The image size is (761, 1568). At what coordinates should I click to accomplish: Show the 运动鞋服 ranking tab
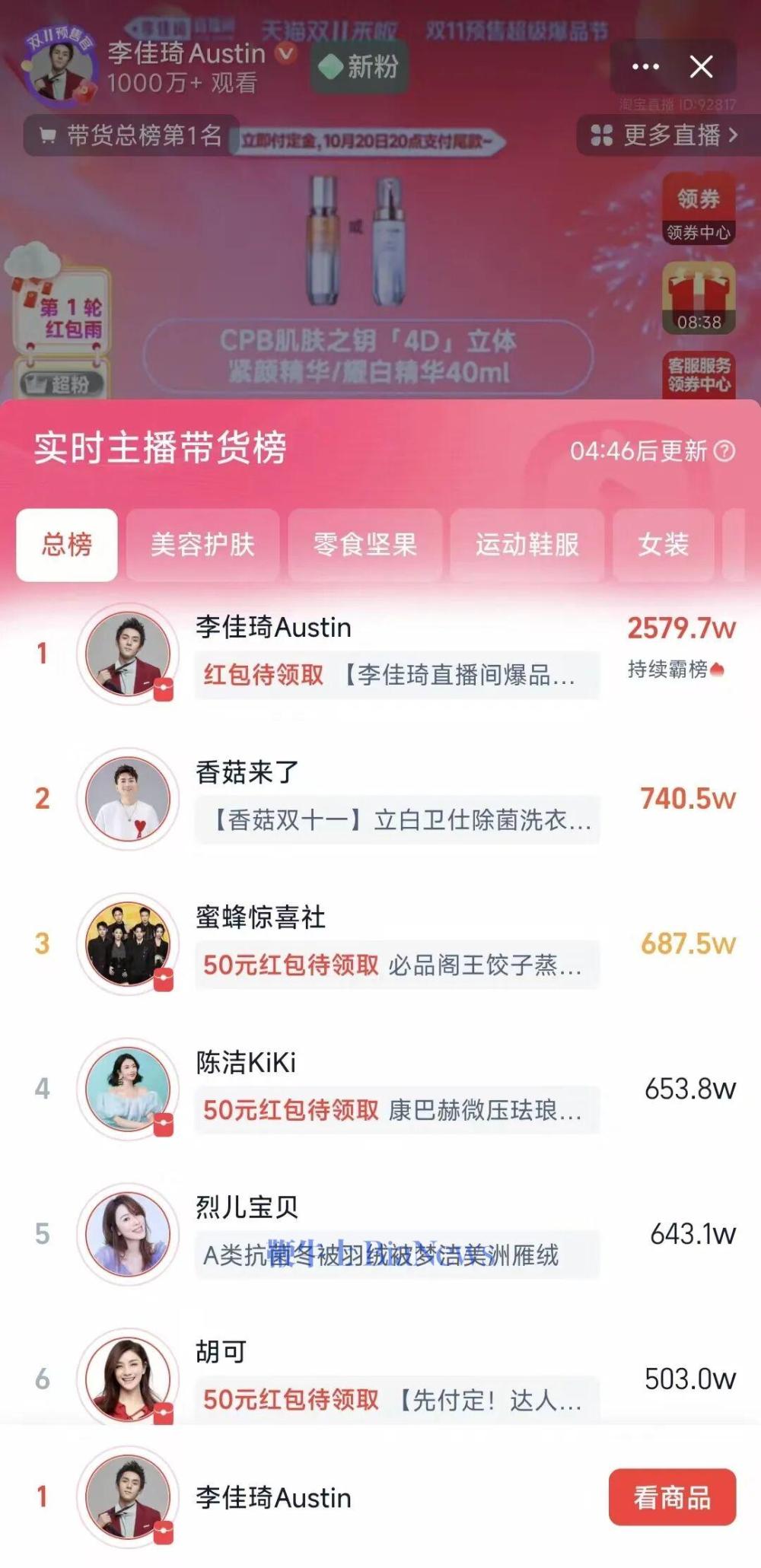tap(527, 545)
